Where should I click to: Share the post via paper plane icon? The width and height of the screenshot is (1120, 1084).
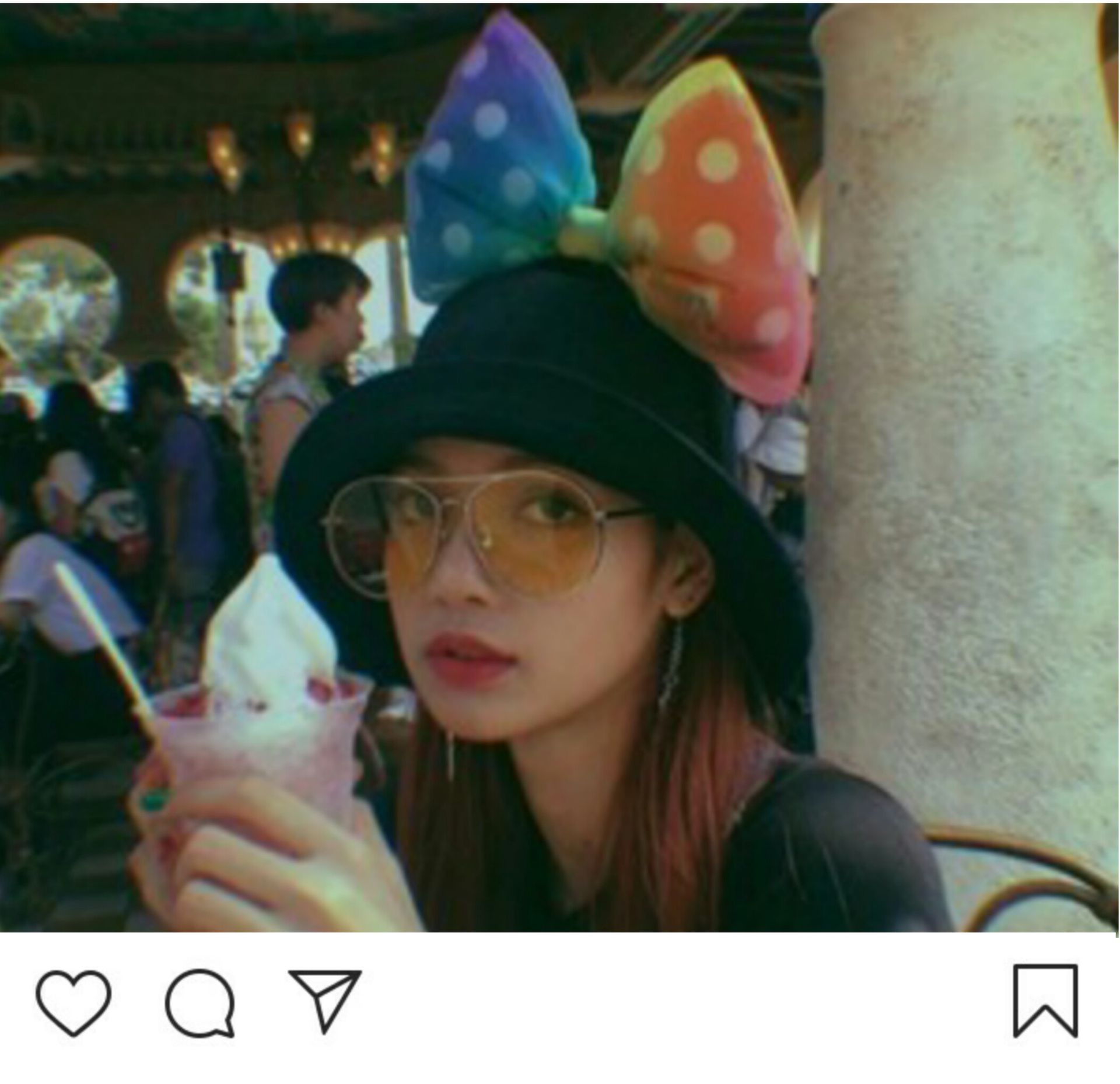[x=325, y=1001]
